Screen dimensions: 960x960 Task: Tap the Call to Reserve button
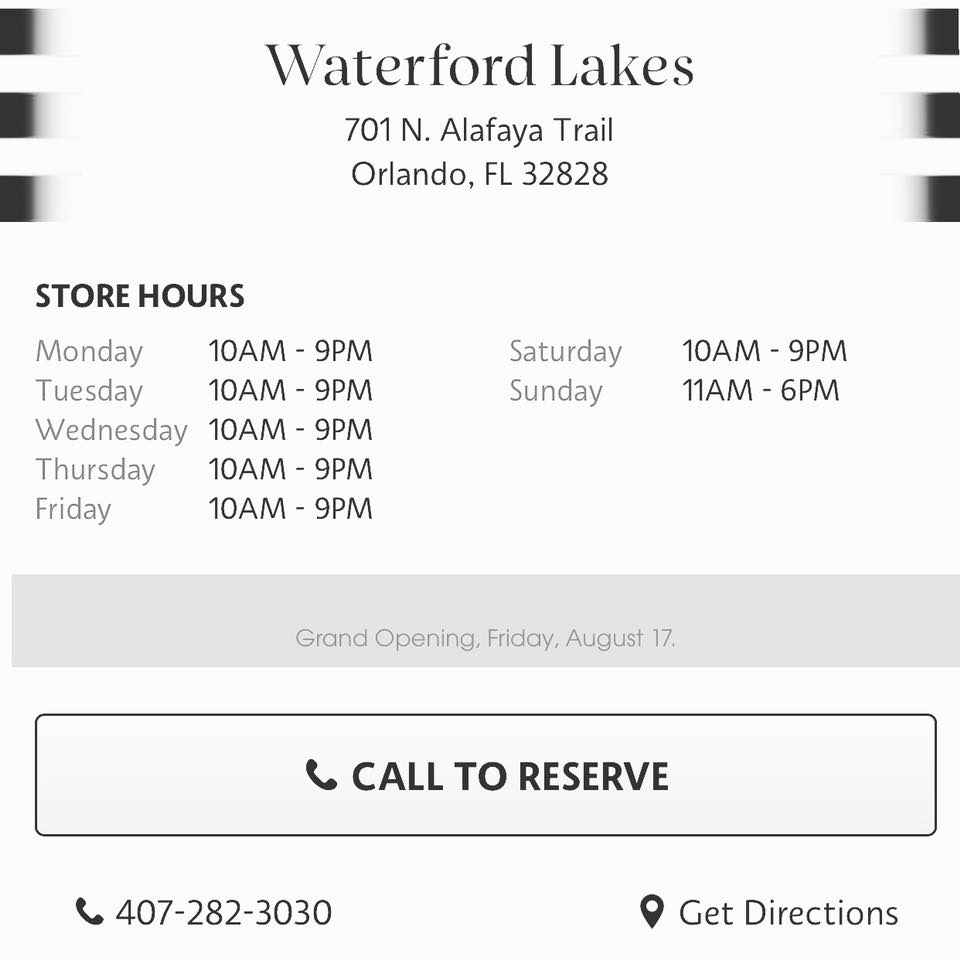486,775
